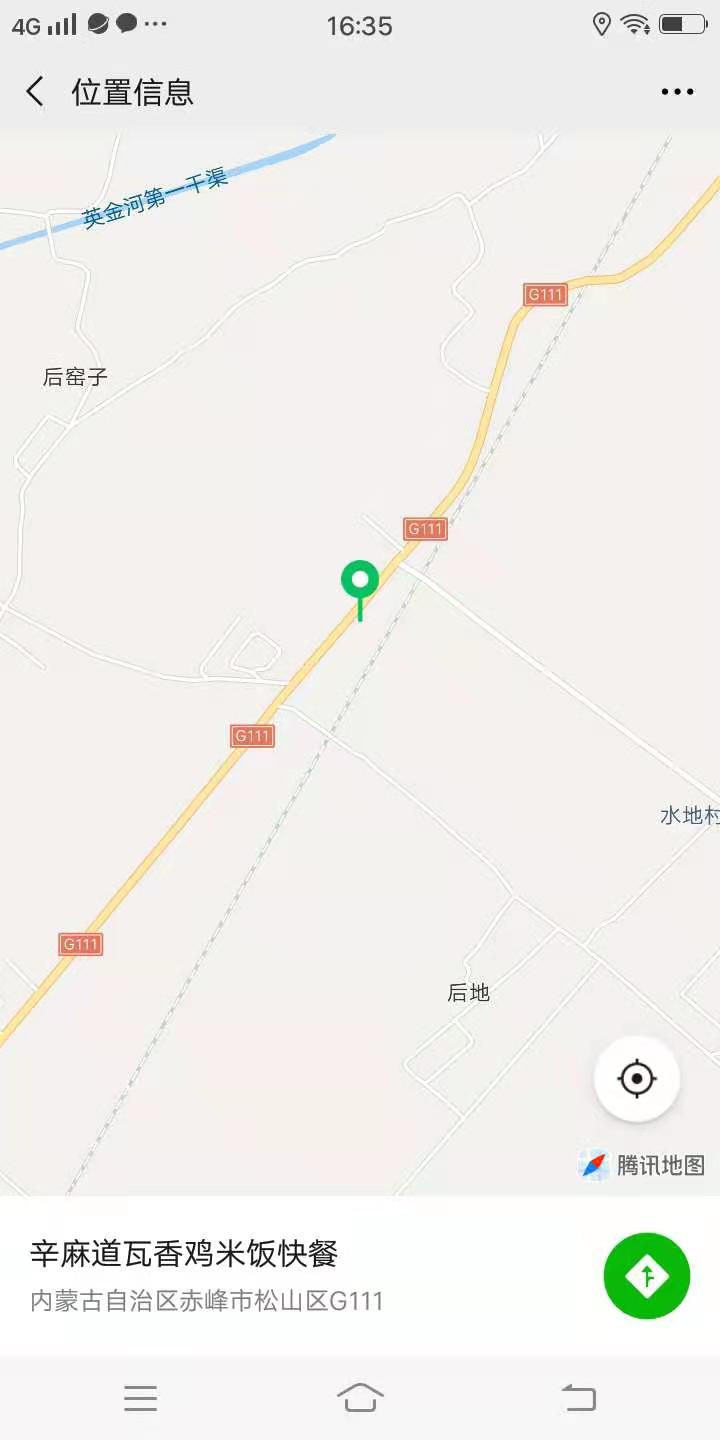The image size is (720, 1440).
Task: Open the Tencent Maps compass logo
Action: [594, 1164]
